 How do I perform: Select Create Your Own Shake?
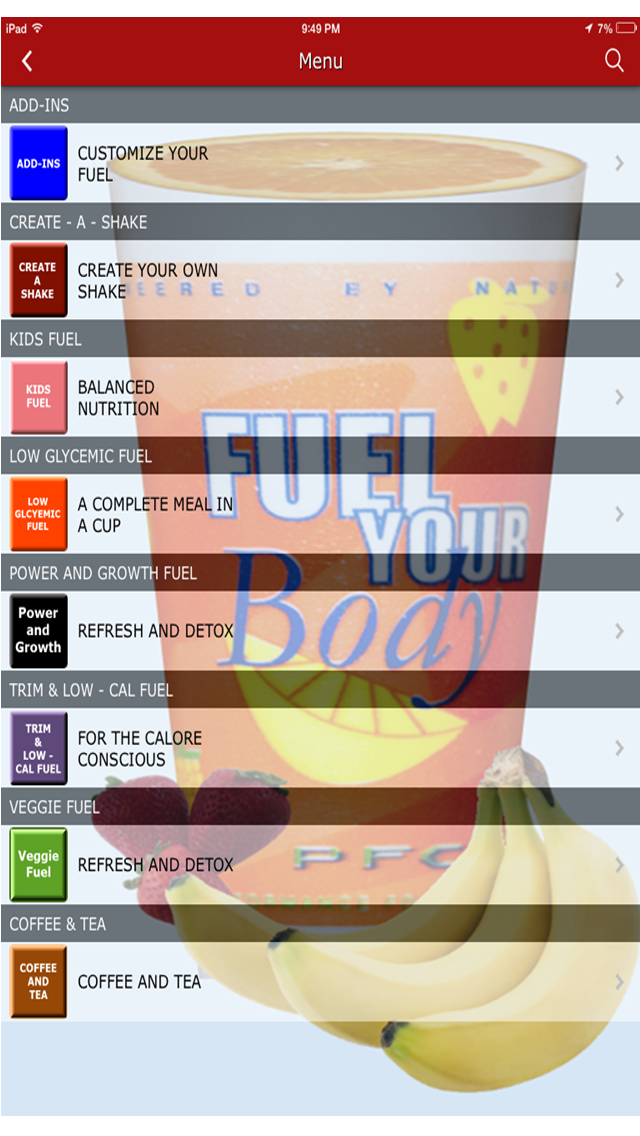320,280
